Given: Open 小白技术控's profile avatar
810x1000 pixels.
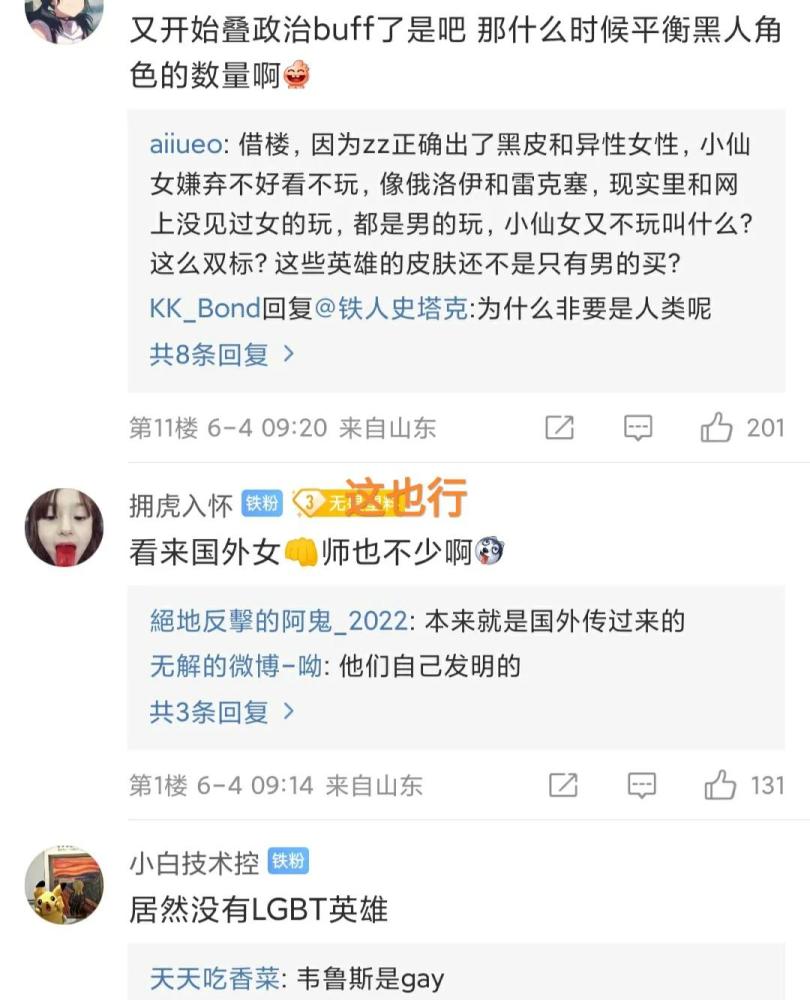Looking at the screenshot, I should click(x=64, y=884).
